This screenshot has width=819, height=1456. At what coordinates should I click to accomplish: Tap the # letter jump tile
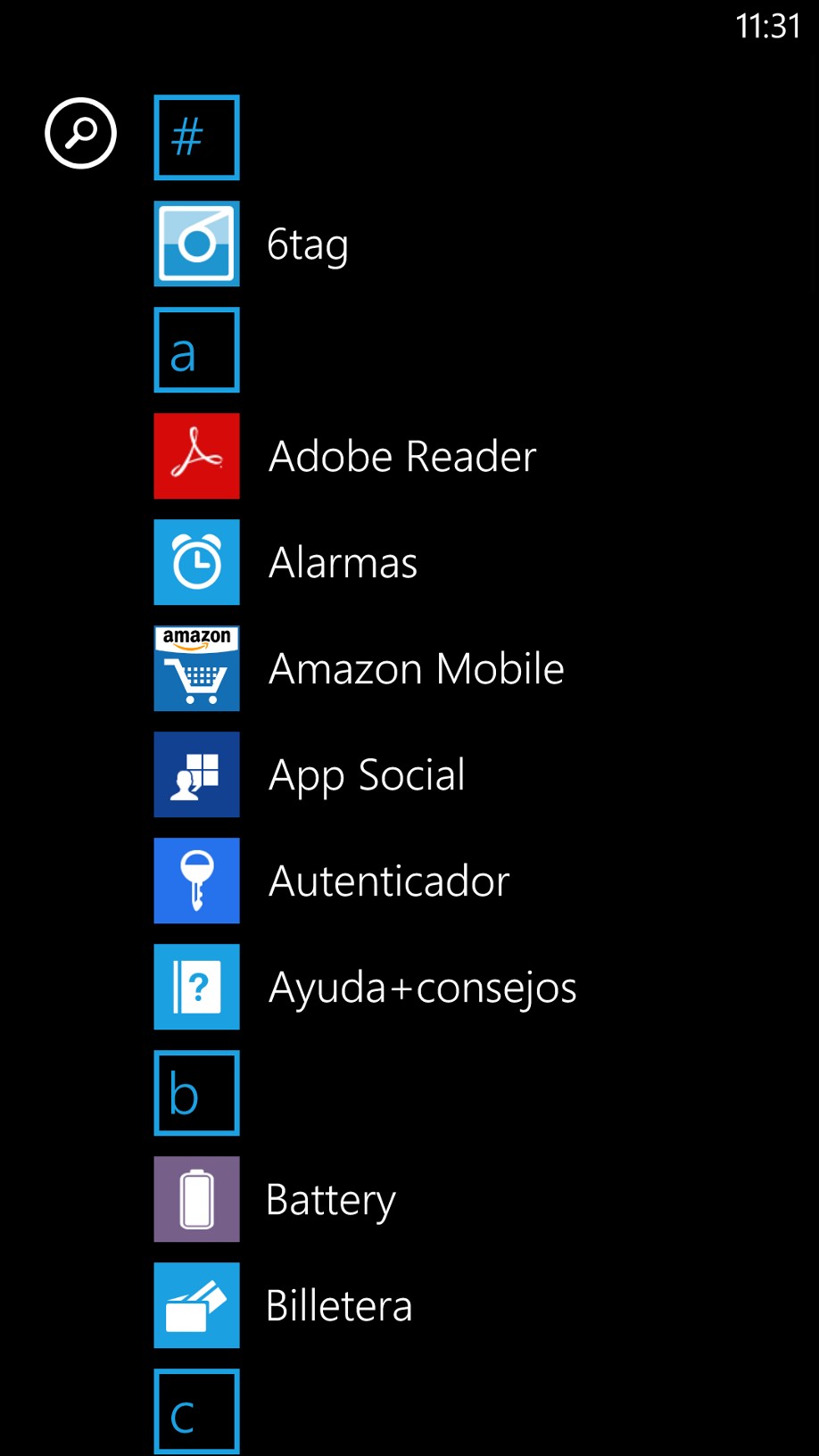(x=196, y=137)
